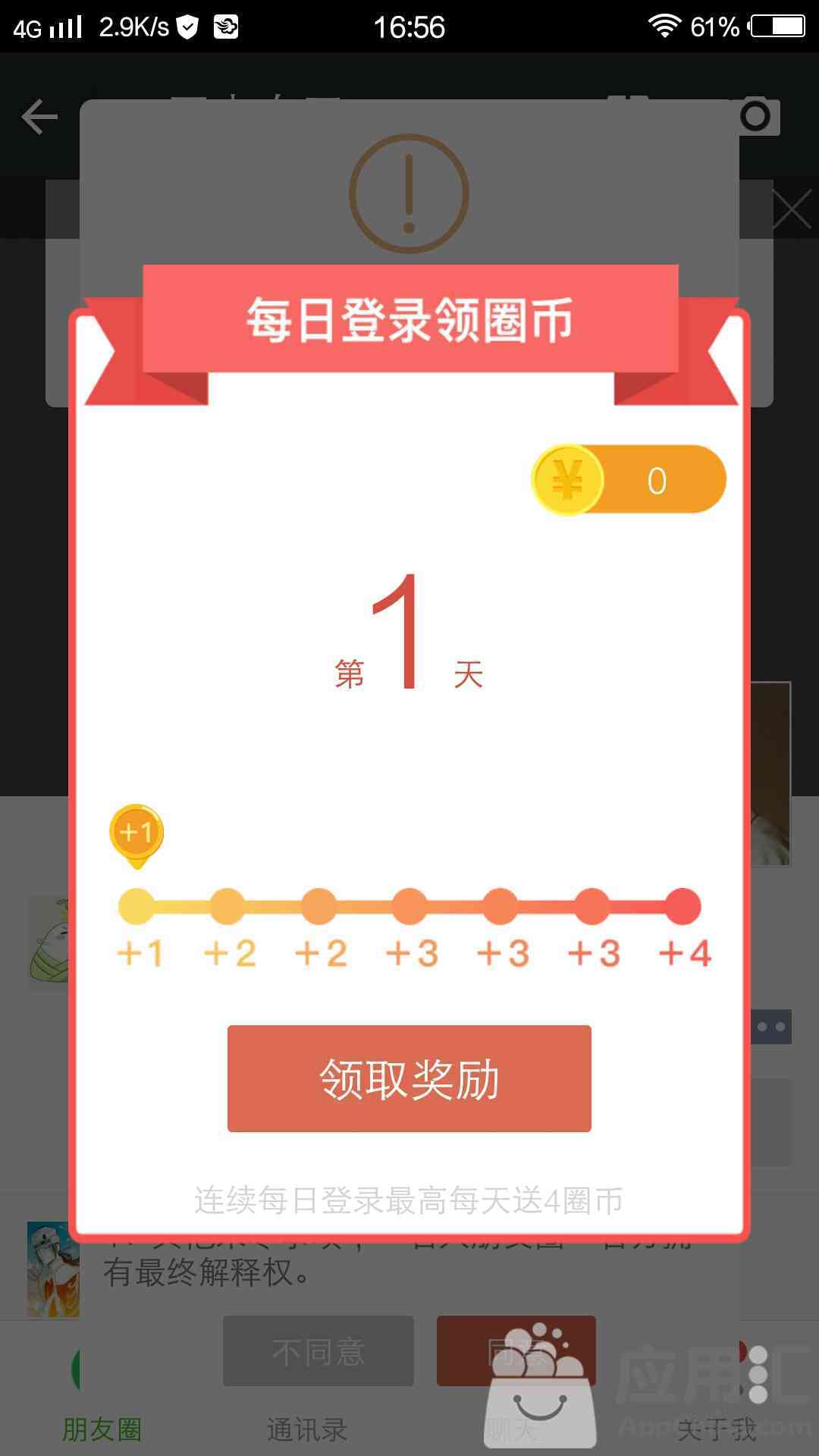Dismiss the banner with the X icon
Viewport: 819px width, 1456px height.
[x=793, y=209]
